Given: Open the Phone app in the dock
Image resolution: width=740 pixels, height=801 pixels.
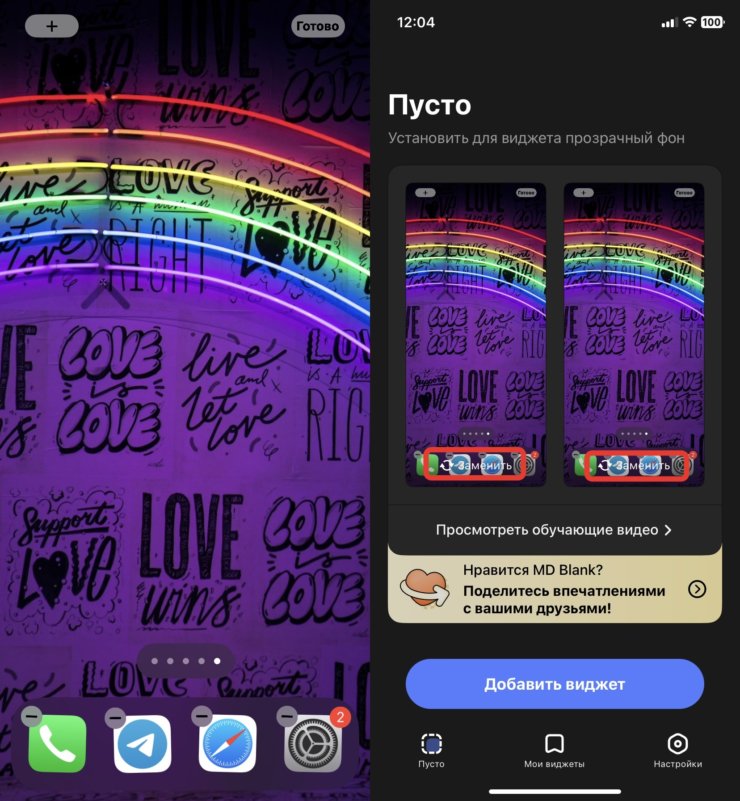Looking at the screenshot, I should pyautogui.click(x=57, y=745).
